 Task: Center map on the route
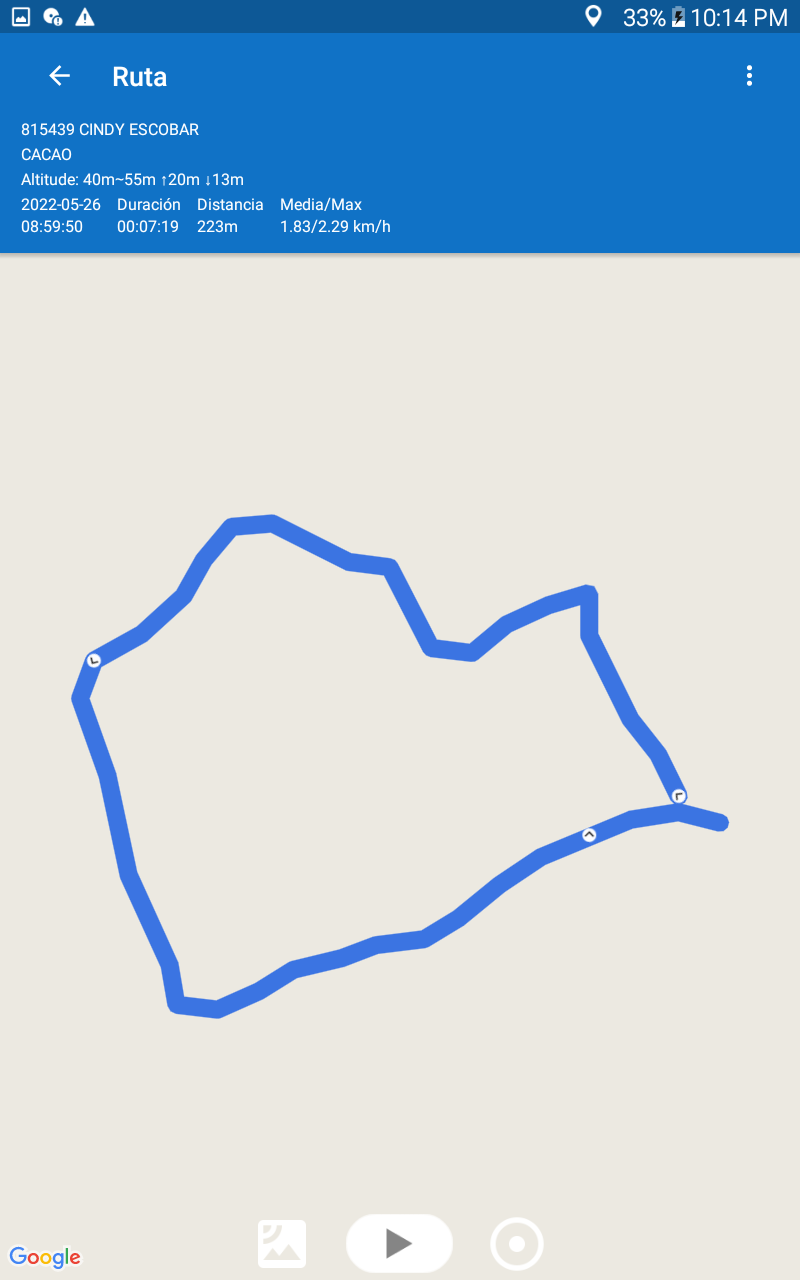pos(516,1244)
